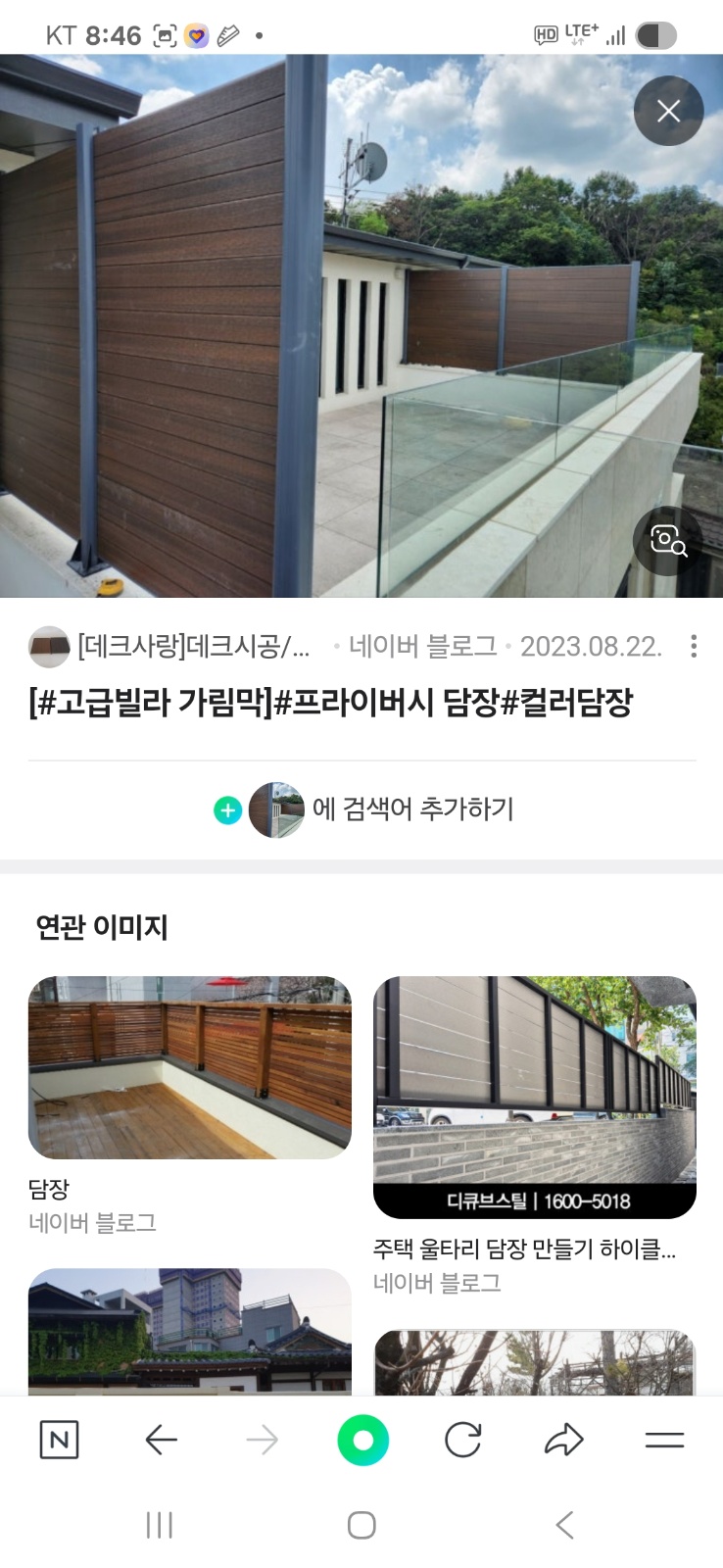Open the browser hamburger menu
This screenshot has height=1568, width=723.
tap(665, 1440)
